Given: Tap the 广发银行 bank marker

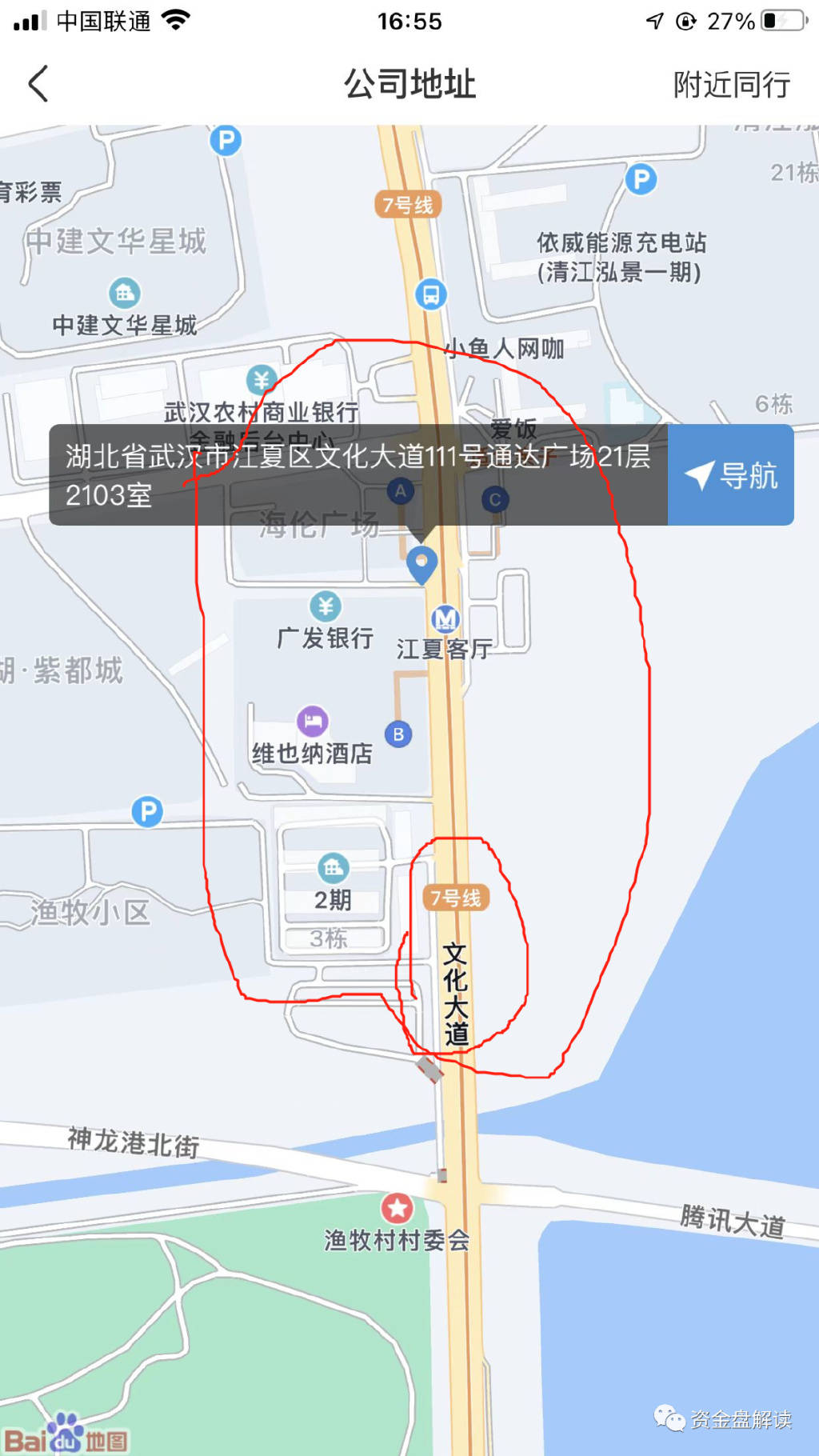Looking at the screenshot, I should (325, 606).
